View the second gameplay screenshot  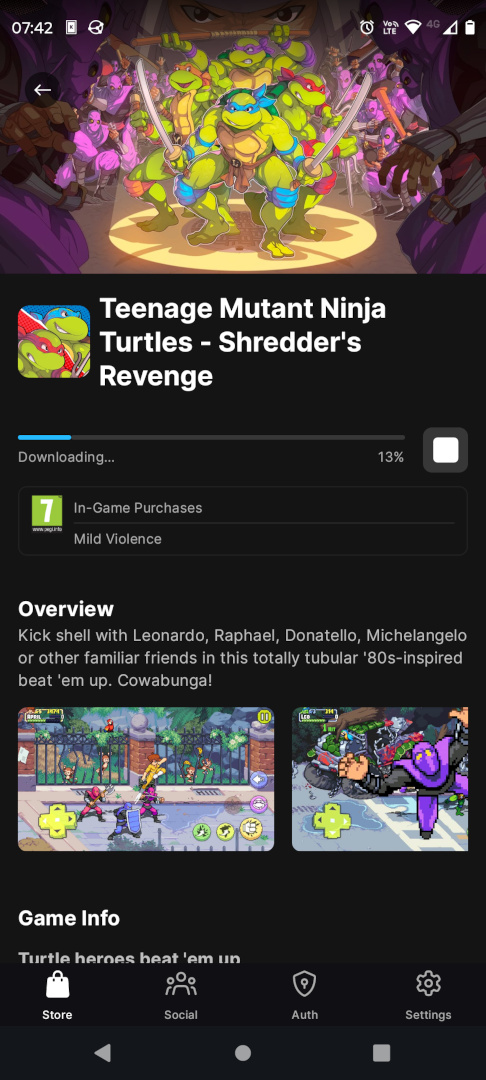click(380, 779)
